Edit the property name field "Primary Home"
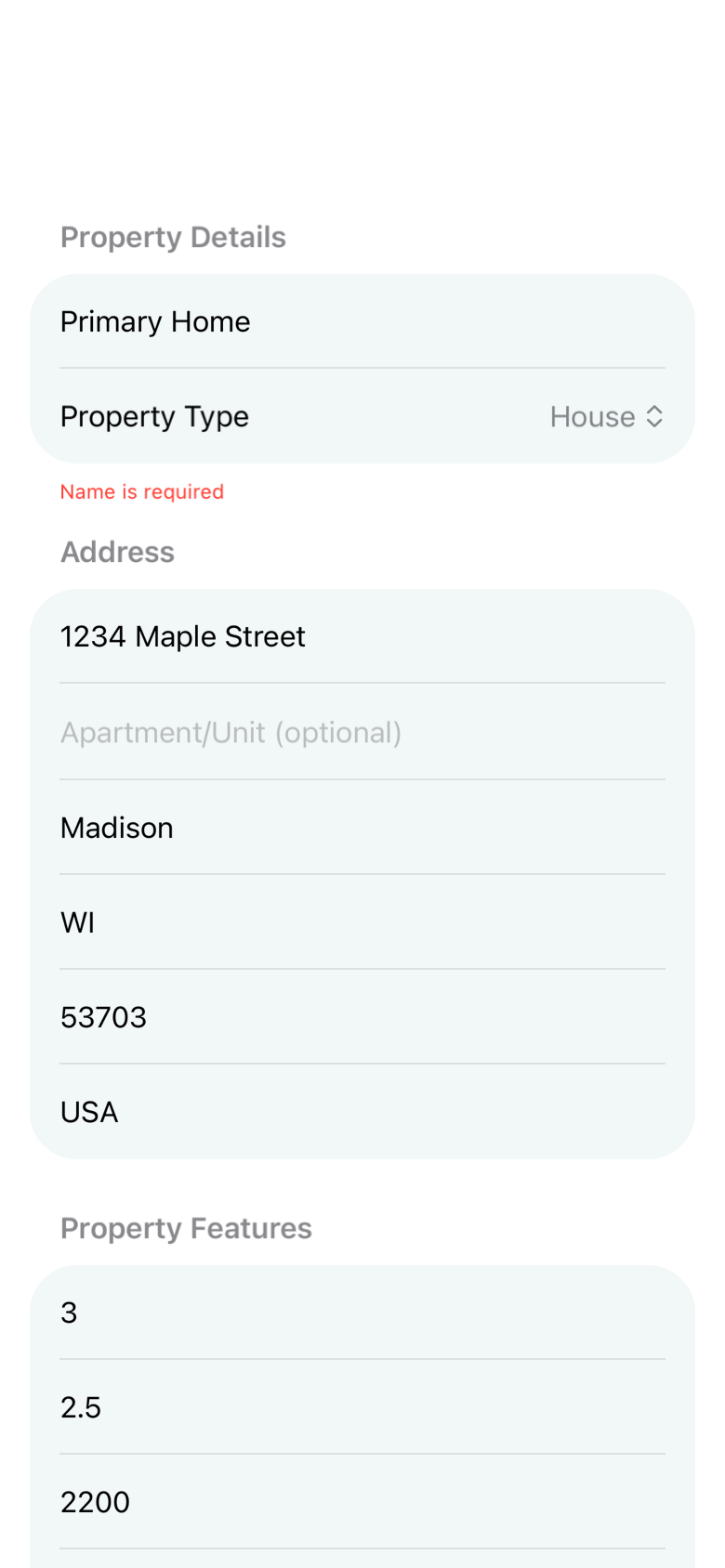The height and width of the screenshot is (1568, 725). click(x=361, y=322)
